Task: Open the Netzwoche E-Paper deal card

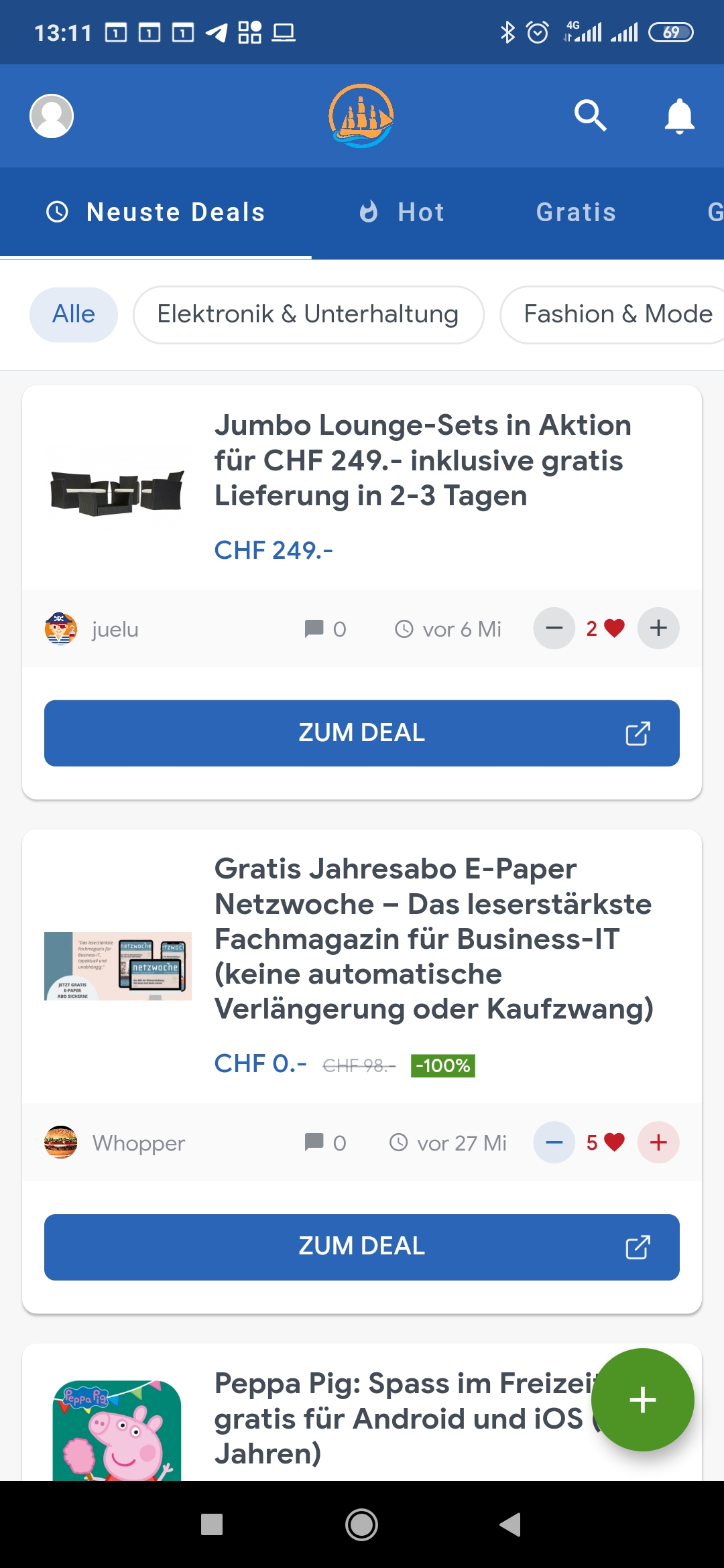Action: 432,938
